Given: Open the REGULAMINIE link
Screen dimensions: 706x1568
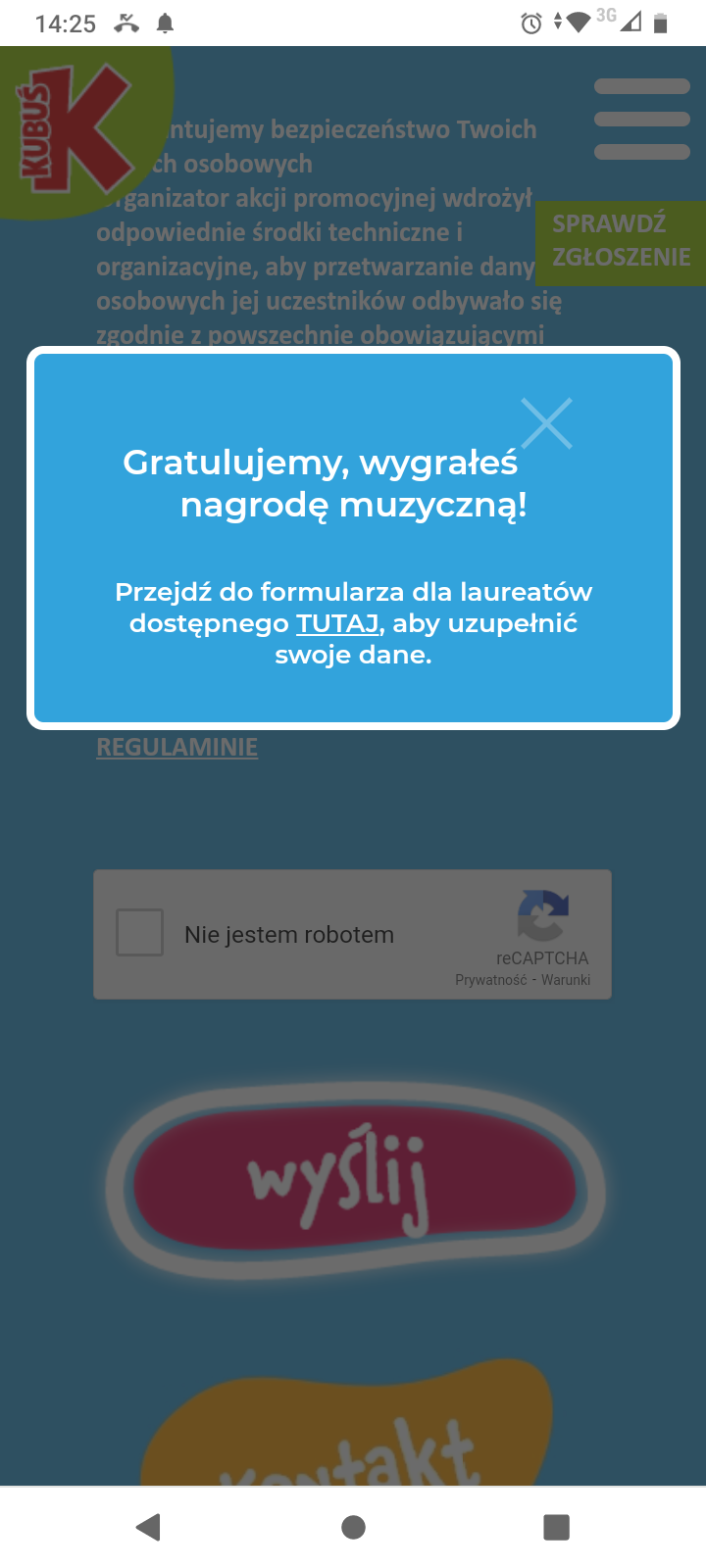Looking at the screenshot, I should [x=177, y=747].
